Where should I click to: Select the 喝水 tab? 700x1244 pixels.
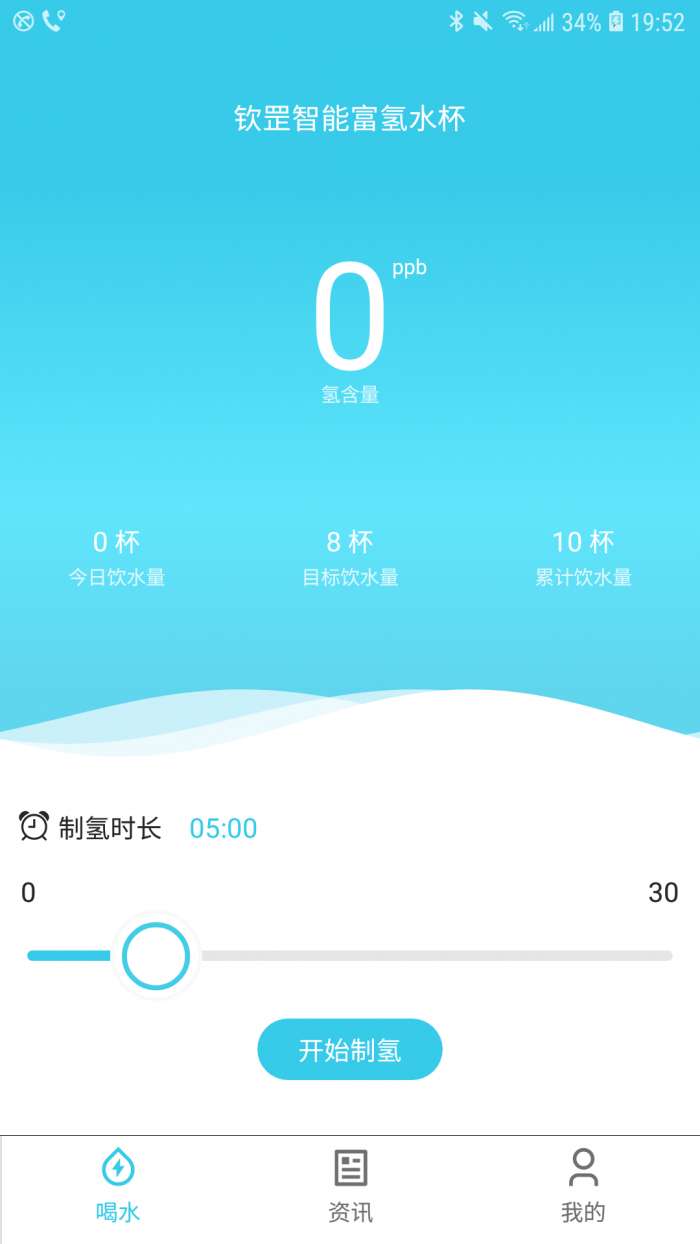pos(117,1187)
